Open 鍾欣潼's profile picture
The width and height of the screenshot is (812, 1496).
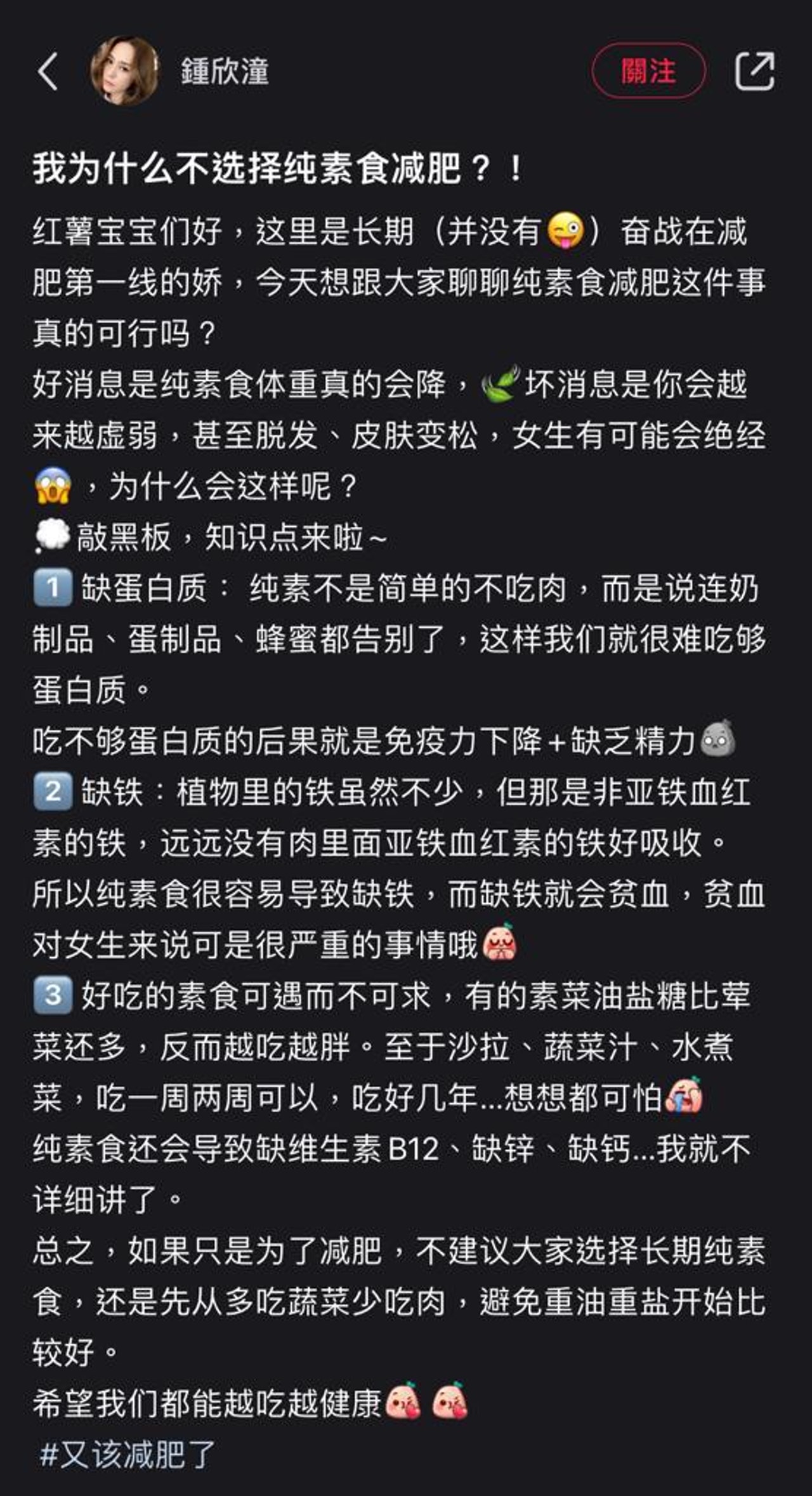[124, 71]
